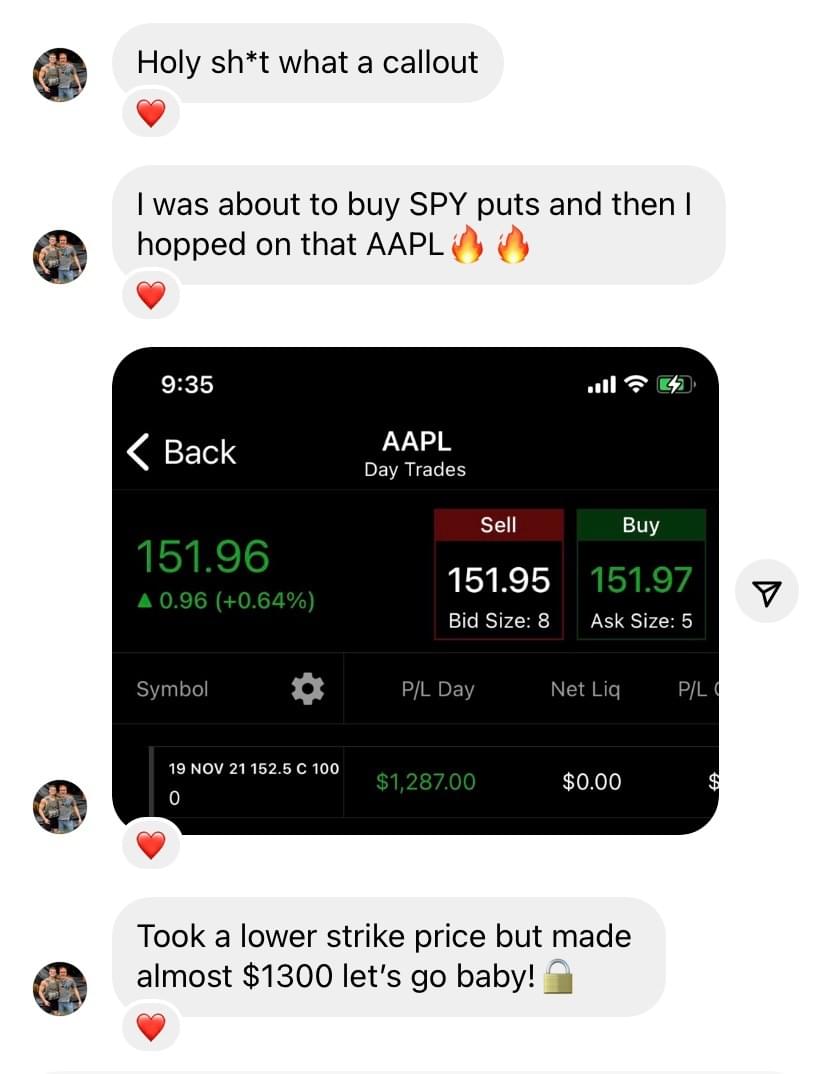This screenshot has width=827, height=1074.
Task: Open sender's avatar next to the SPY puts message
Action: coord(60,256)
